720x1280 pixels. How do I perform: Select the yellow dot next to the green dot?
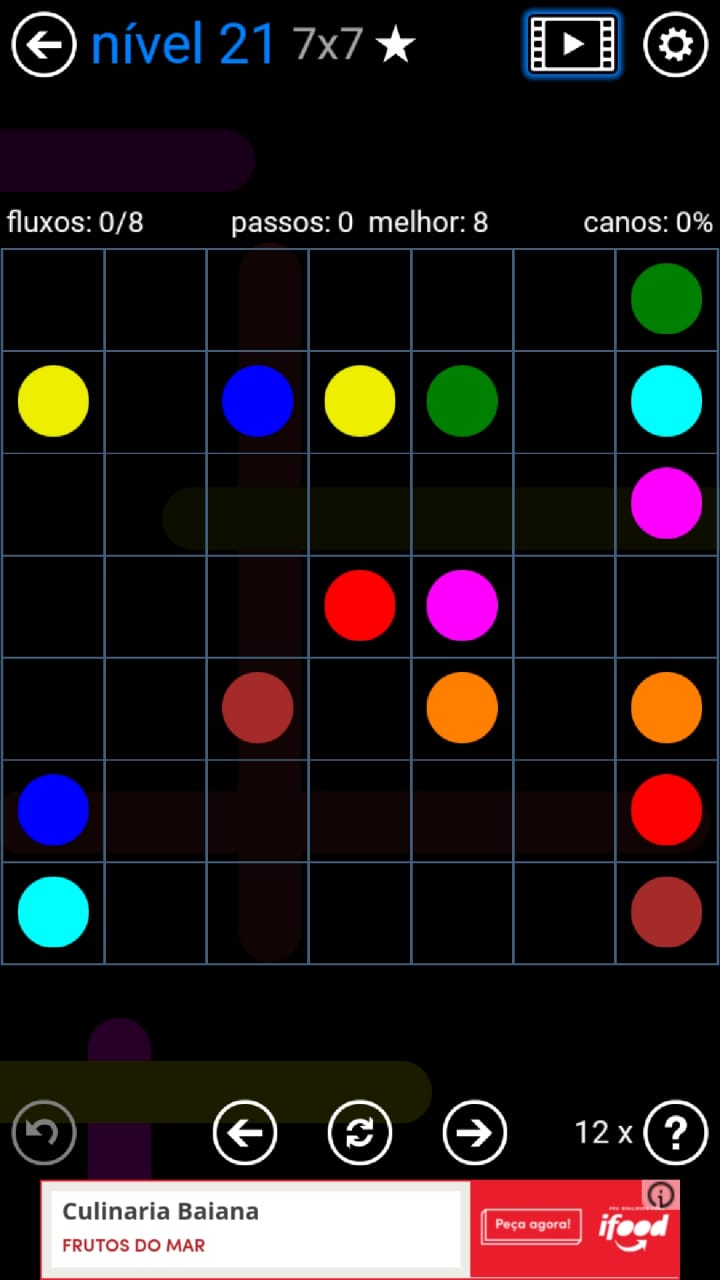click(360, 401)
